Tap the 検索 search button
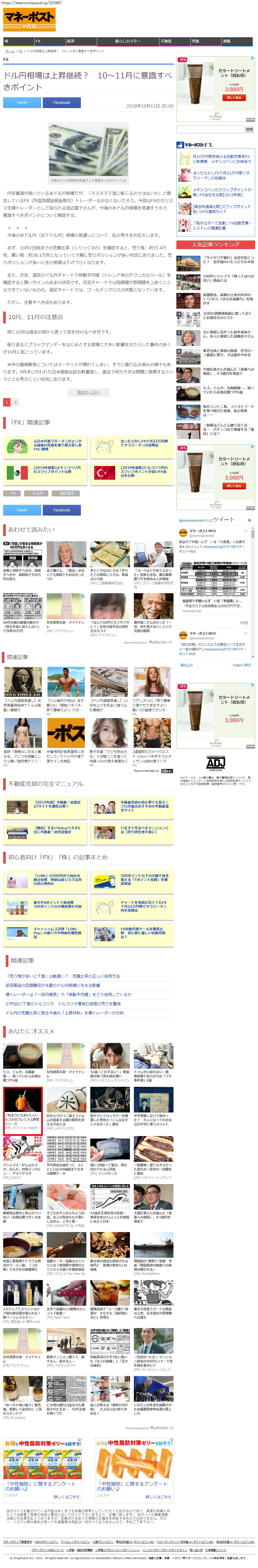258x1568 pixels. click(x=249, y=130)
